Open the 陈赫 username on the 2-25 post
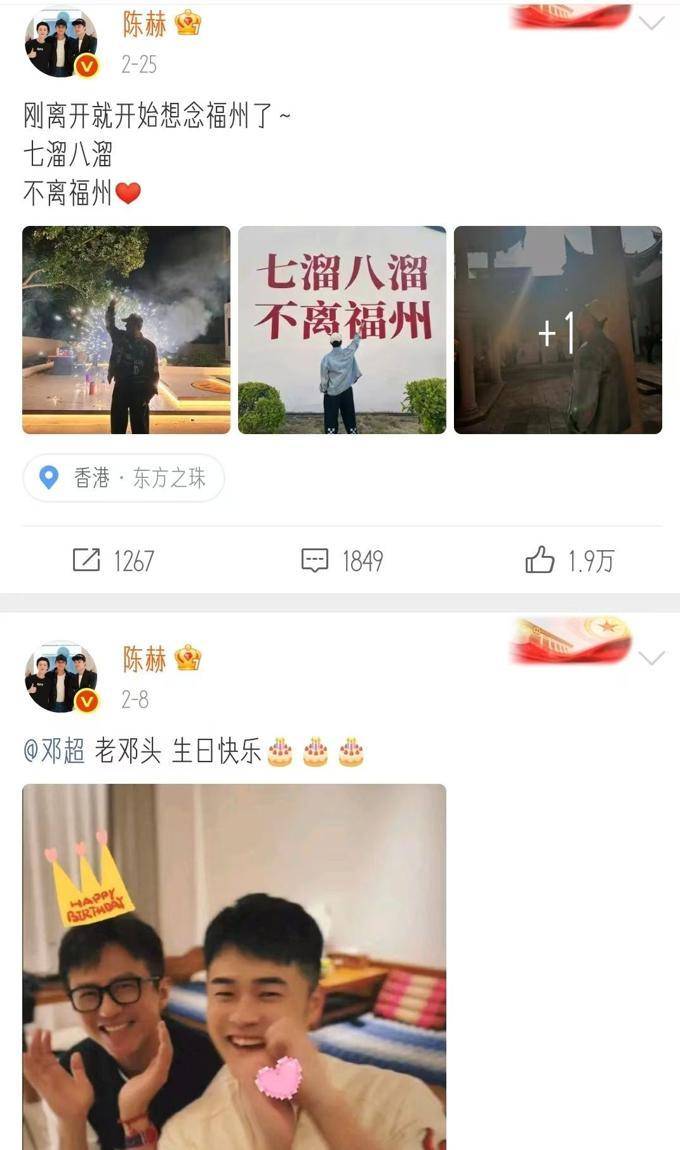The width and height of the screenshot is (680, 1150). coord(145,24)
